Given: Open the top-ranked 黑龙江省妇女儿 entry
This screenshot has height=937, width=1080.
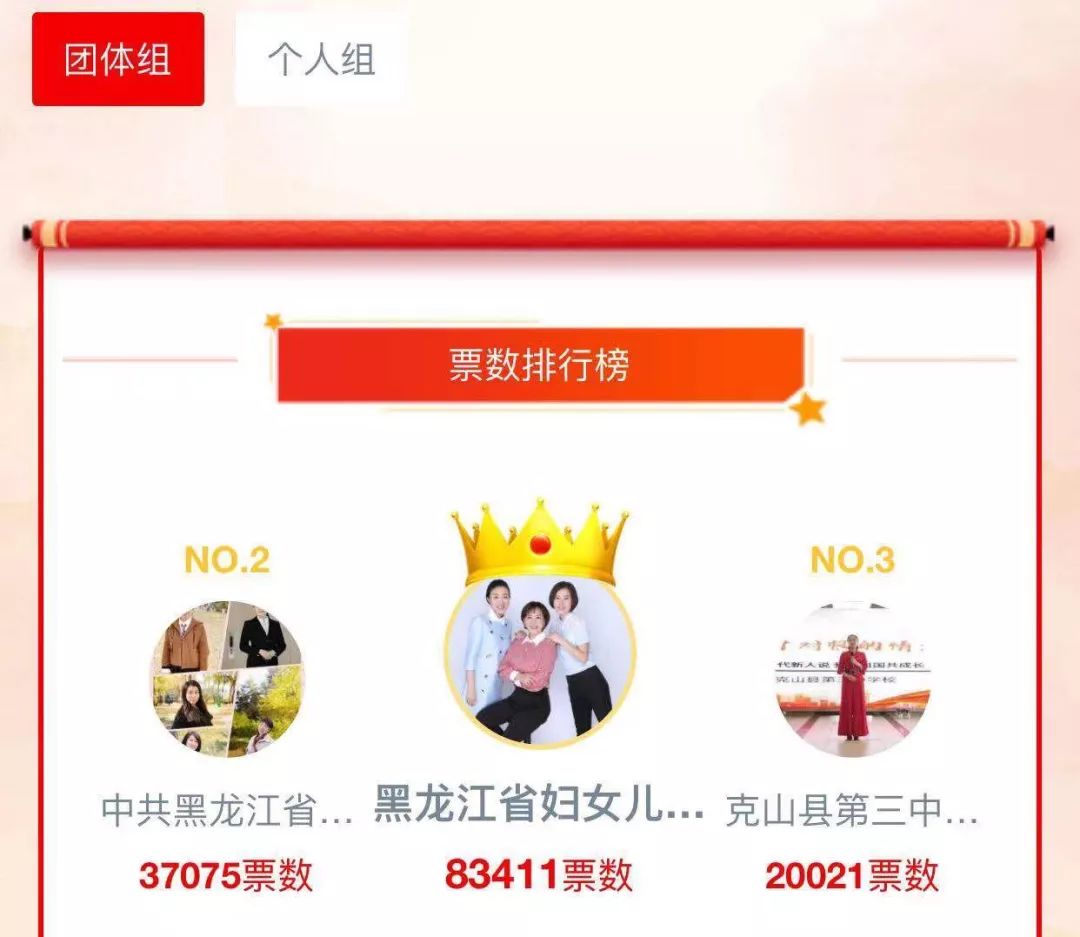Looking at the screenshot, I should (540, 662).
